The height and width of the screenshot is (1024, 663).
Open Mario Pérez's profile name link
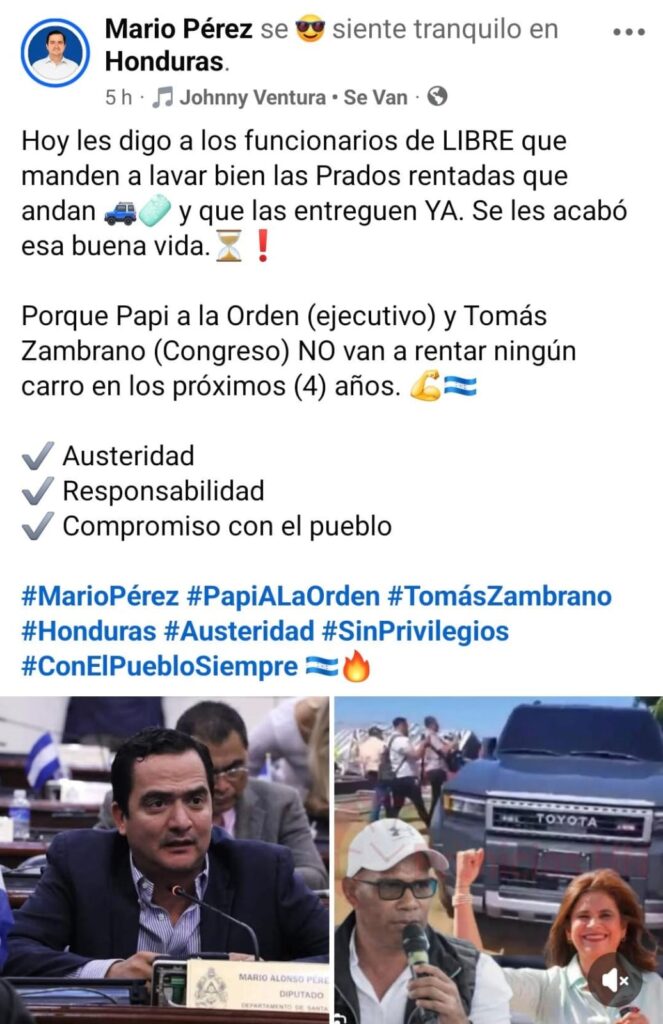click(179, 29)
